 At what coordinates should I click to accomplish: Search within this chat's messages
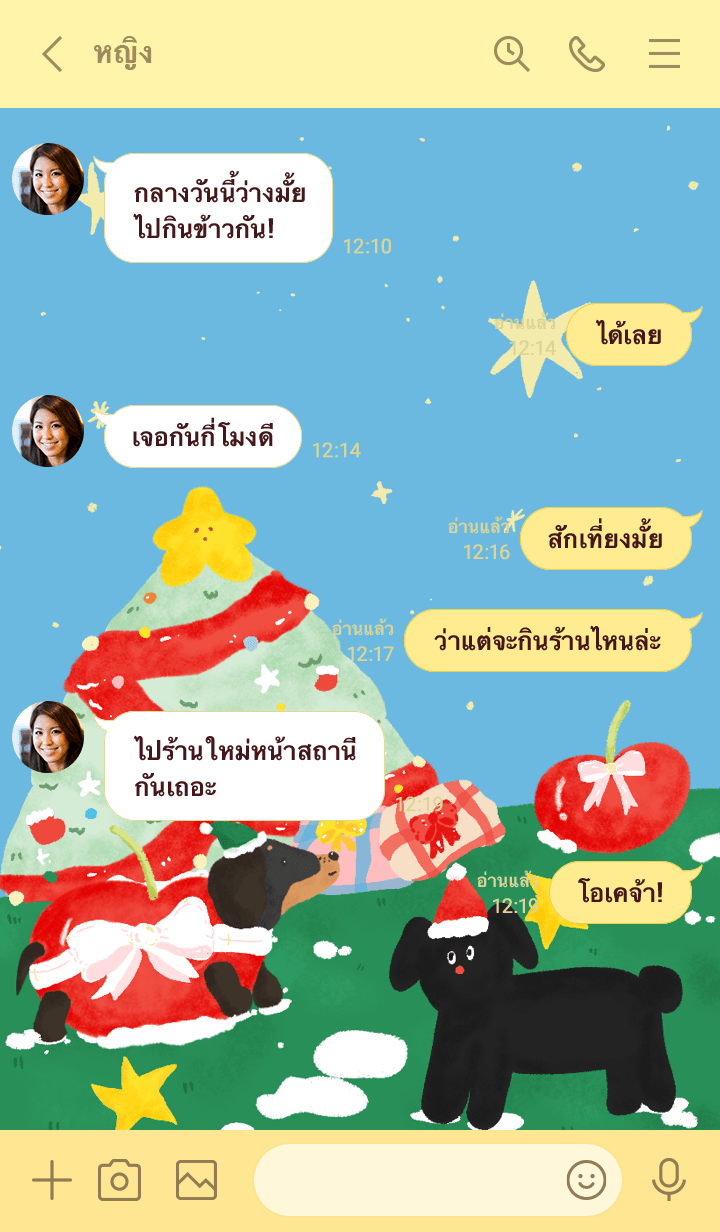click(x=511, y=54)
